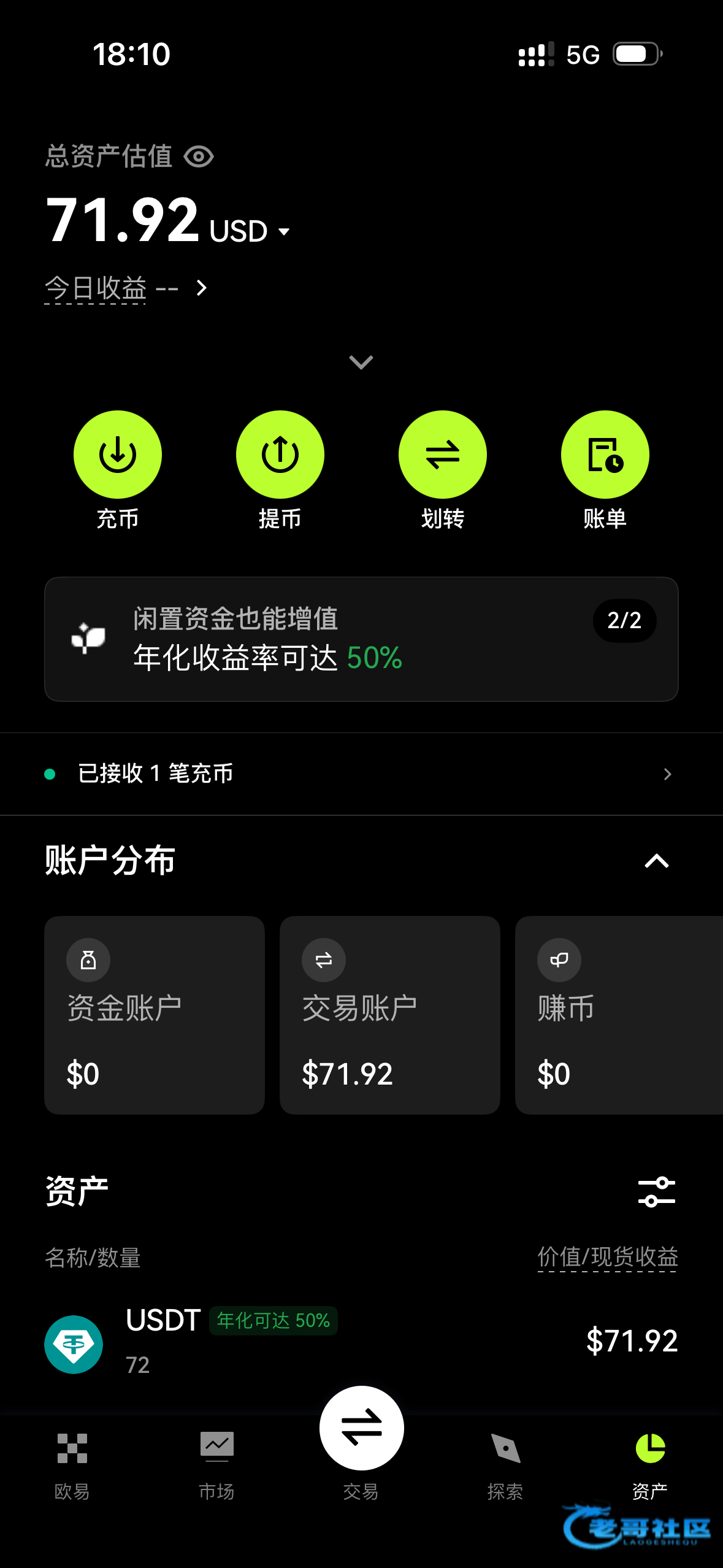Viewport: 723px width, 1568px height.
Task: Collapse the 账户分布 section
Action: pyautogui.click(x=656, y=861)
